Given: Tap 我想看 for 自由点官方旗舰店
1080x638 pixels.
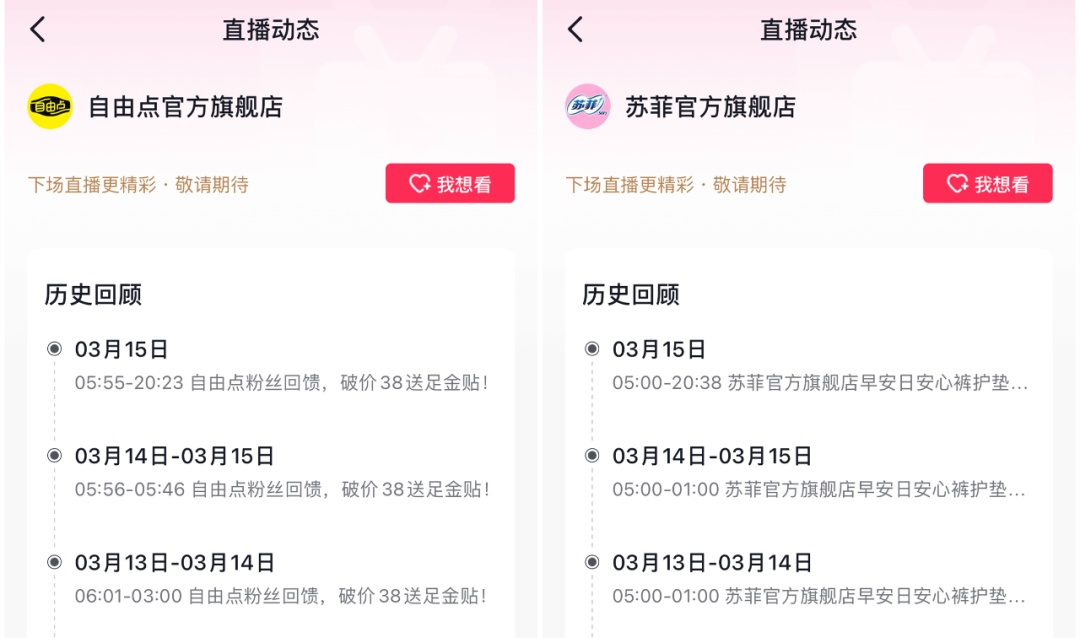Looking at the screenshot, I should [450, 184].
